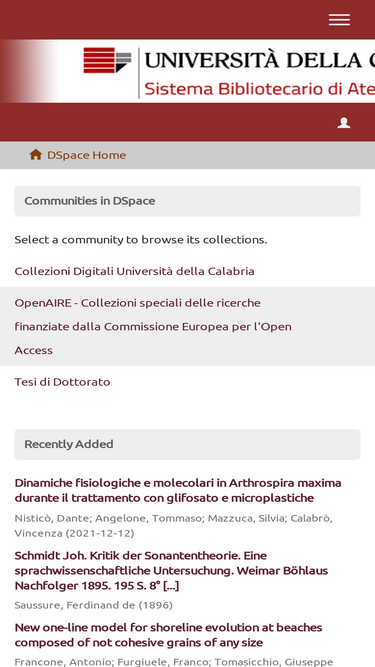Browse the Tesi di Dottorato community
This screenshot has width=375, height=667.
pos(62,382)
